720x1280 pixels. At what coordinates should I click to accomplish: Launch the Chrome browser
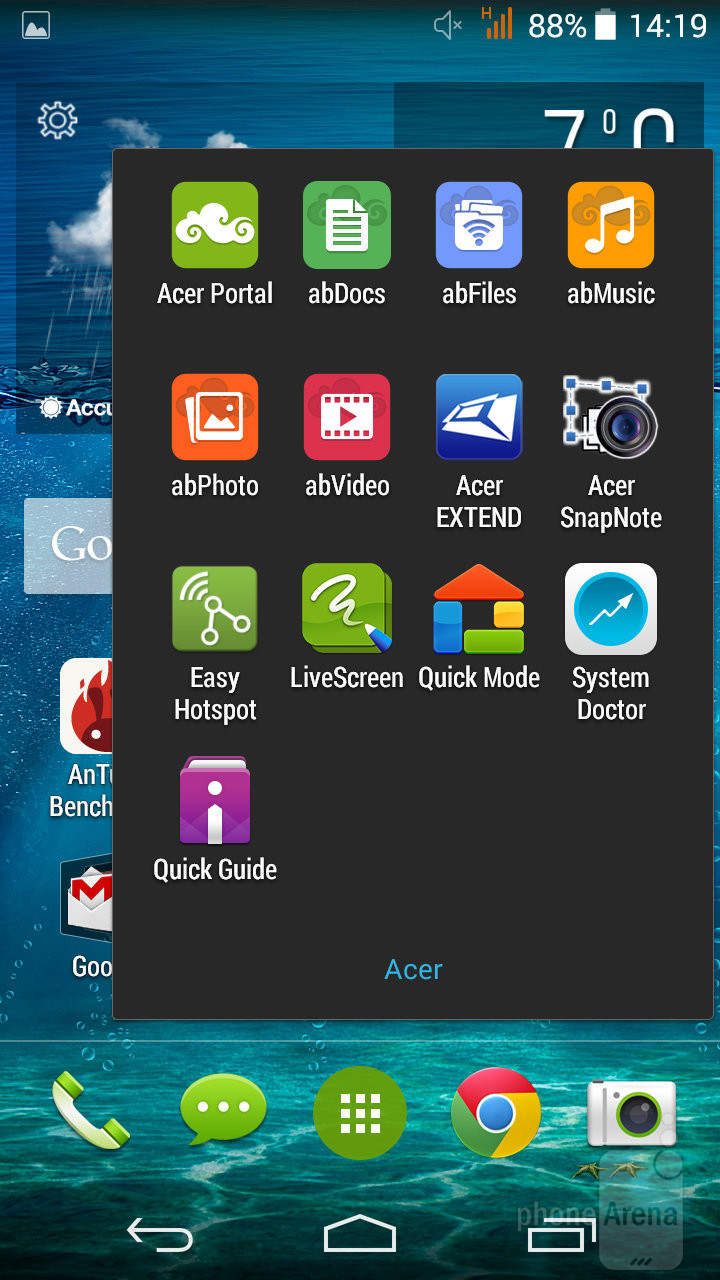[496, 1112]
